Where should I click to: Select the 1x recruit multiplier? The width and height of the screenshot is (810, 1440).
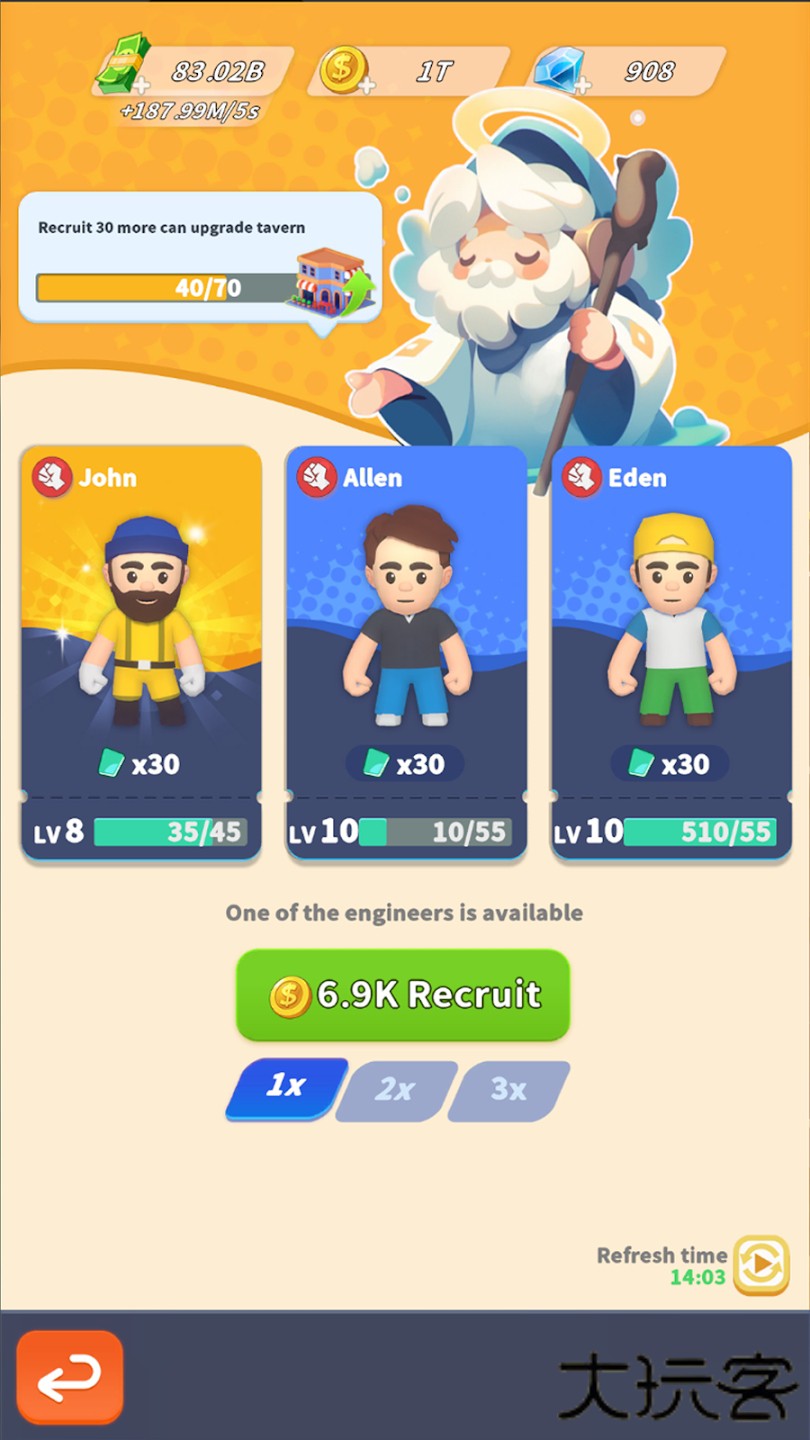pyautogui.click(x=286, y=1088)
